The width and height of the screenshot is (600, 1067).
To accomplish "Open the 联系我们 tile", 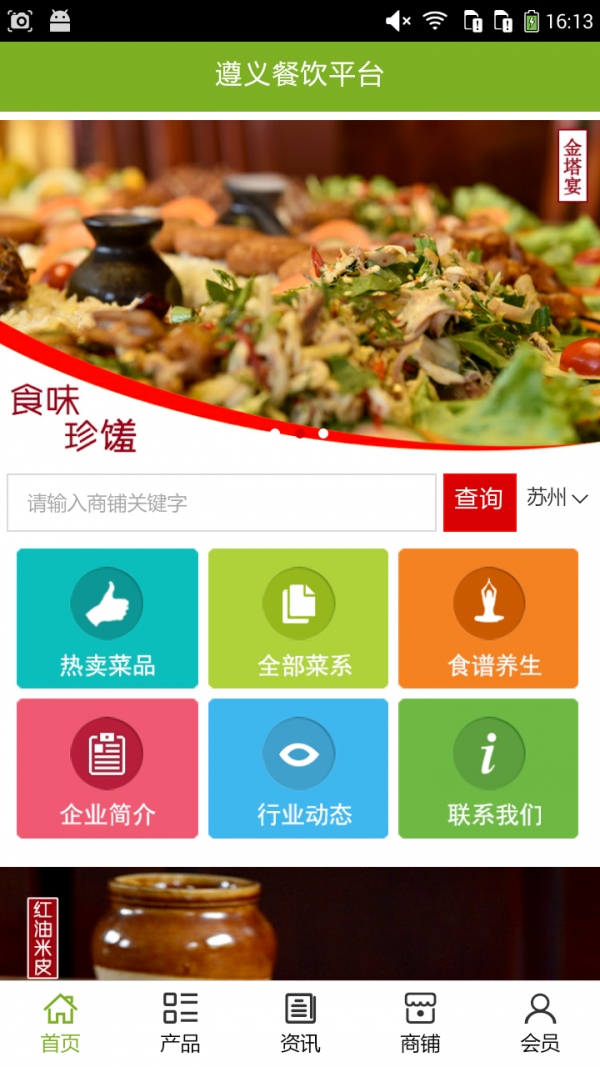I will [488, 768].
